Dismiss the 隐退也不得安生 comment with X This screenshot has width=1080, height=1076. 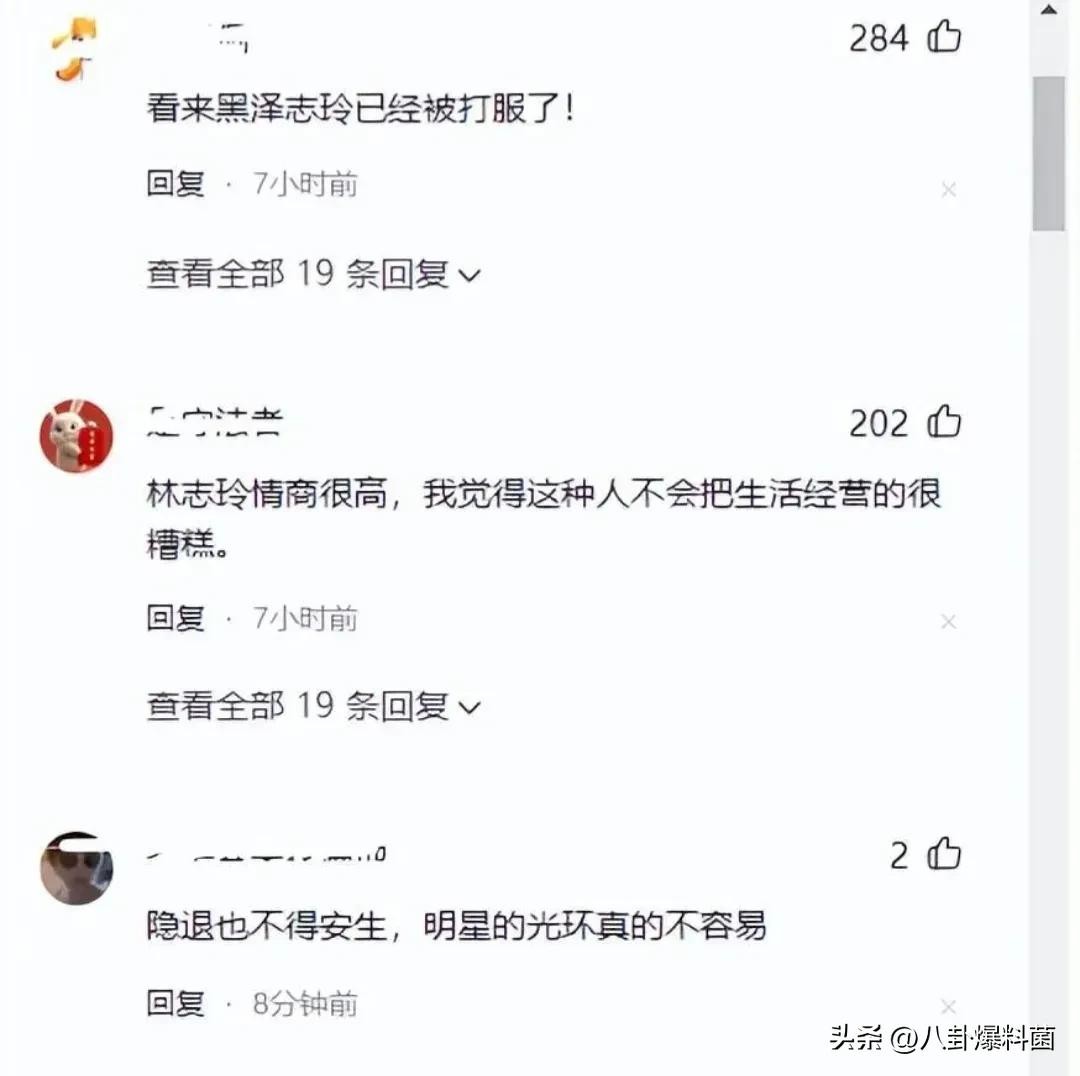949,1006
